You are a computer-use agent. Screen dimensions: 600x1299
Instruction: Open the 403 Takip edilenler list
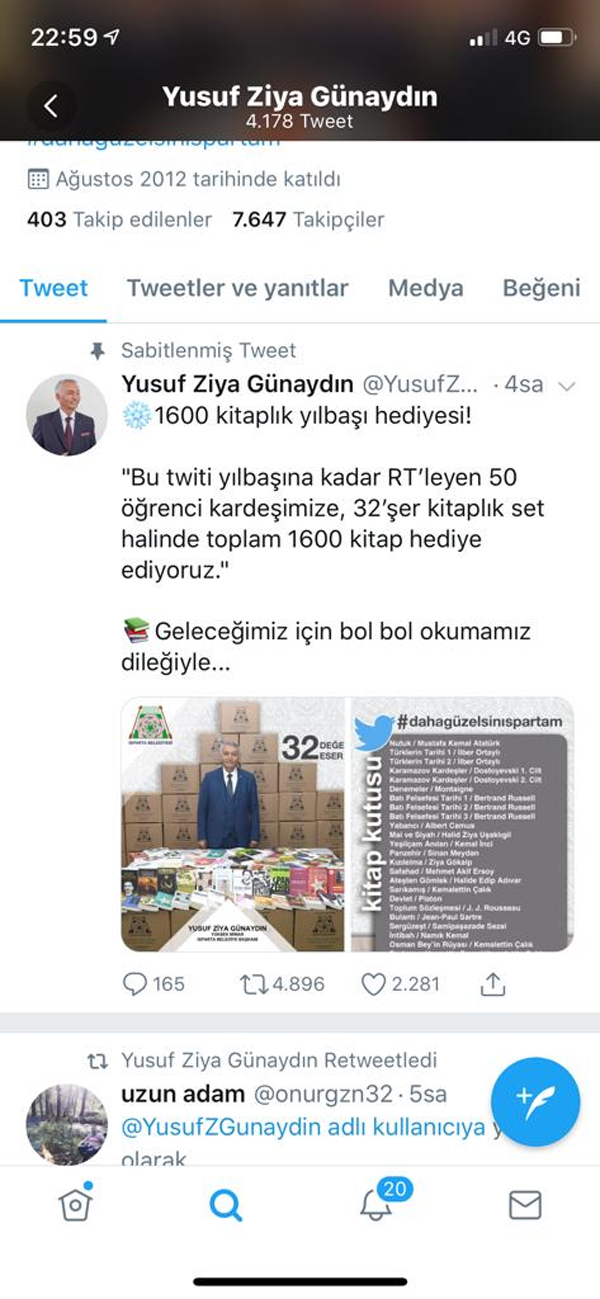[x=119, y=220]
